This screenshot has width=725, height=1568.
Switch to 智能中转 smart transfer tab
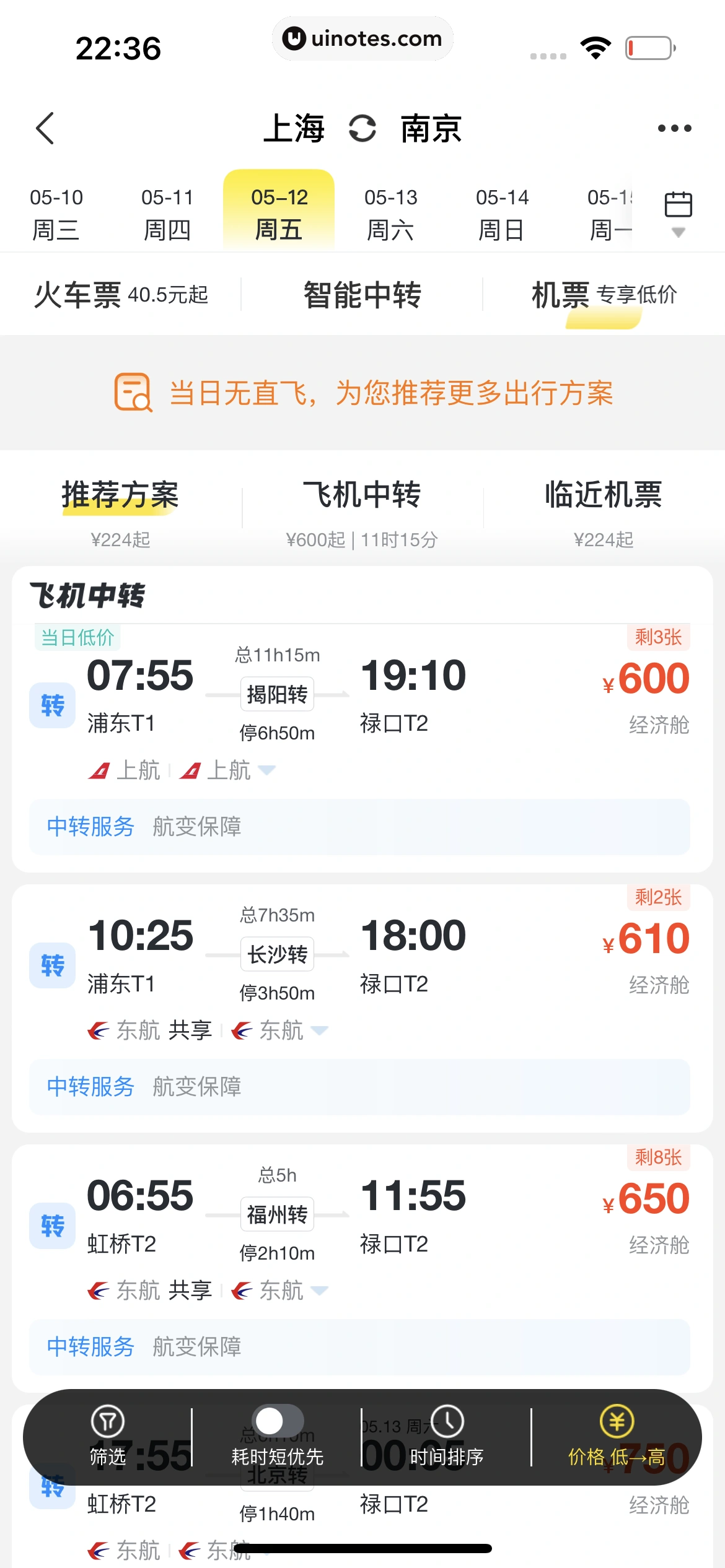pos(362,295)
